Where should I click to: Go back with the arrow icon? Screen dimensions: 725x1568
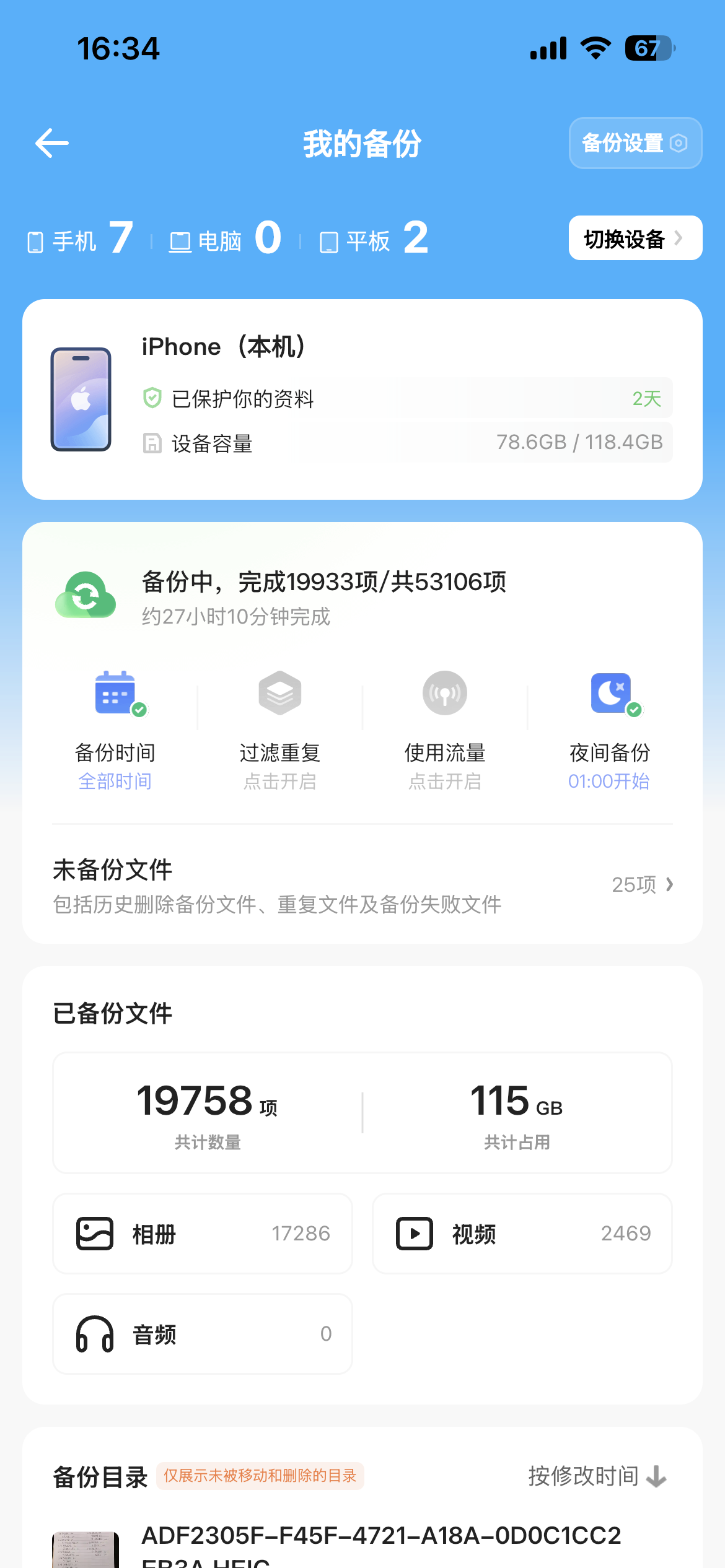[52, 144]
